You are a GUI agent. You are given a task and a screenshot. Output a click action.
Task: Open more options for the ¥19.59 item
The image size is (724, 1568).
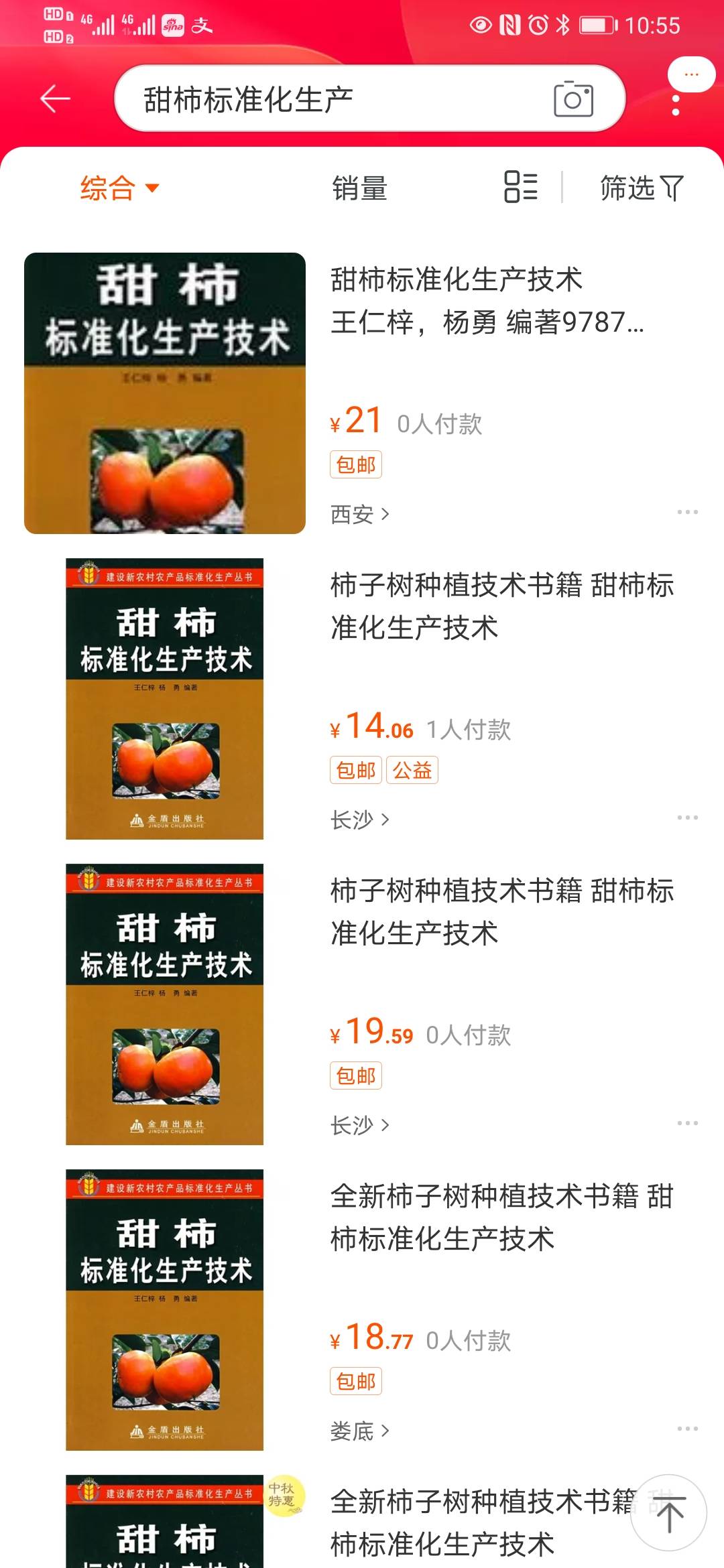[x=687, y=1123]
